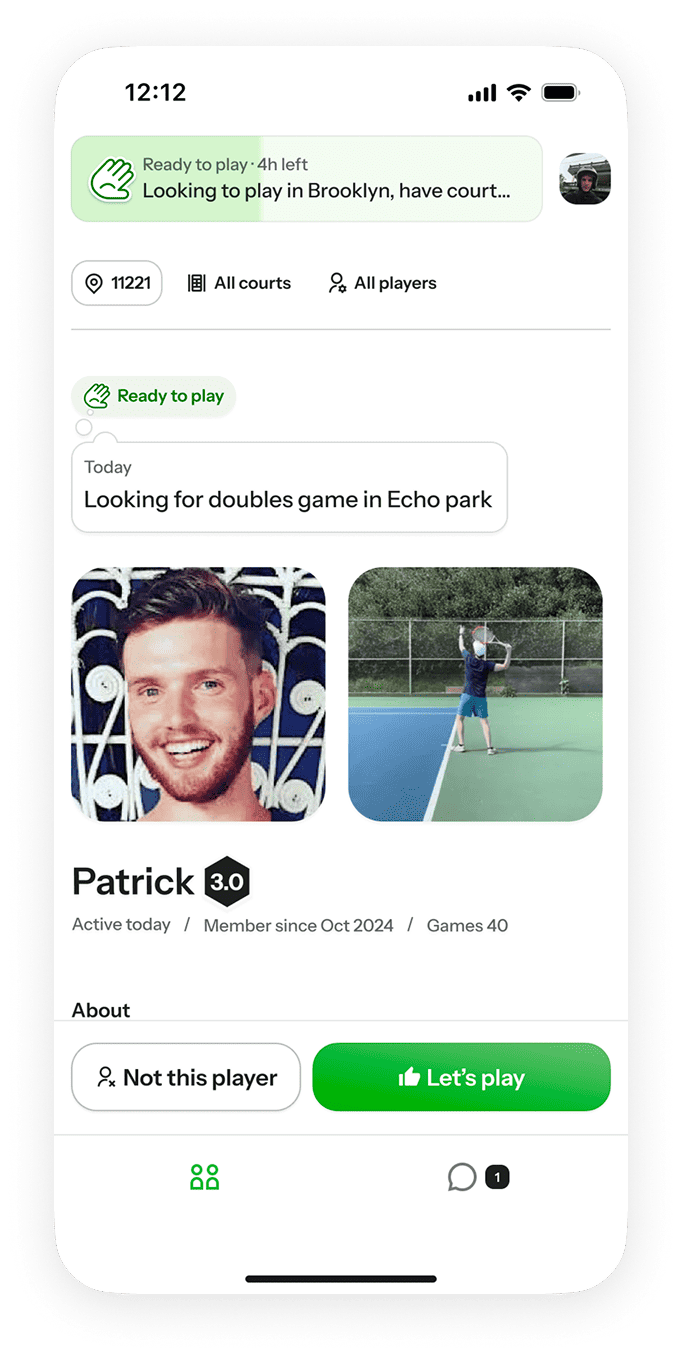Open the All courts filter
This screenshot has width=682, height=1356.
[239, 283]
